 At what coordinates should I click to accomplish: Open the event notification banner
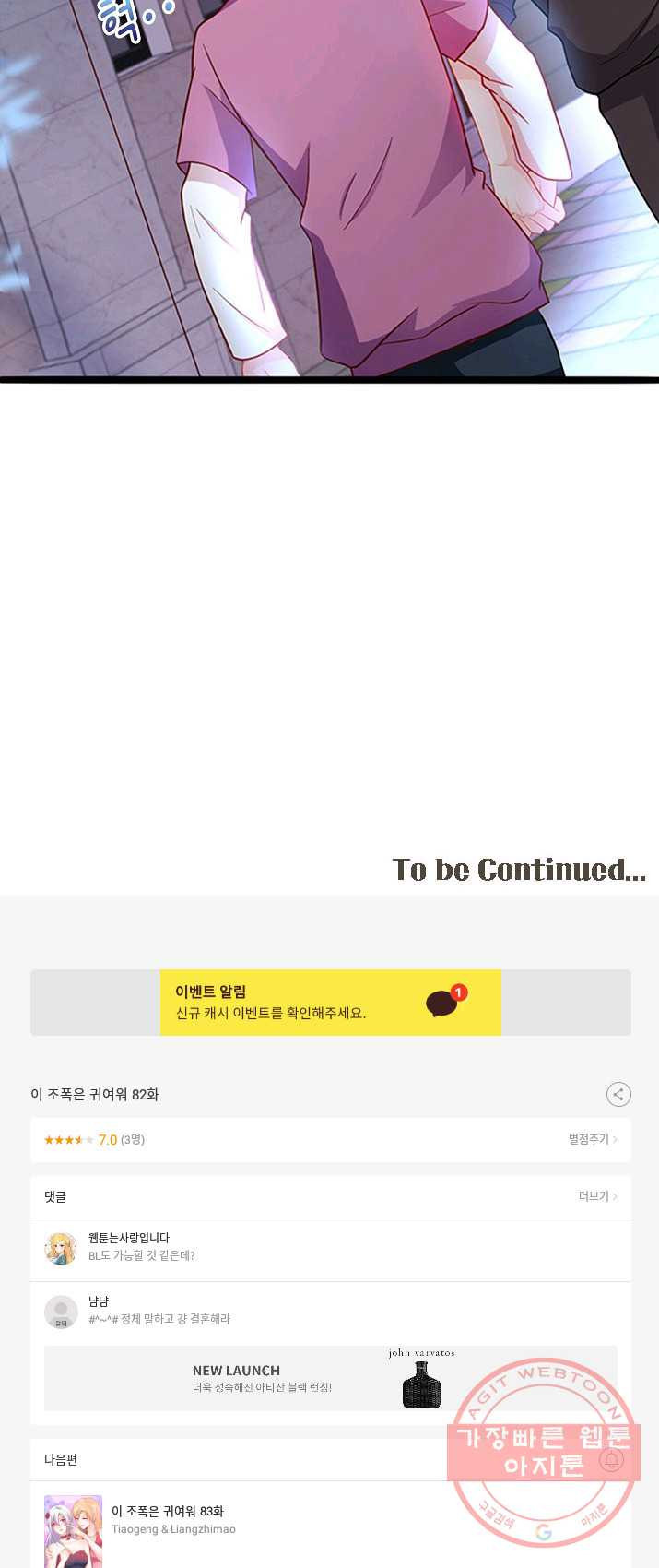pos(330,1003)
